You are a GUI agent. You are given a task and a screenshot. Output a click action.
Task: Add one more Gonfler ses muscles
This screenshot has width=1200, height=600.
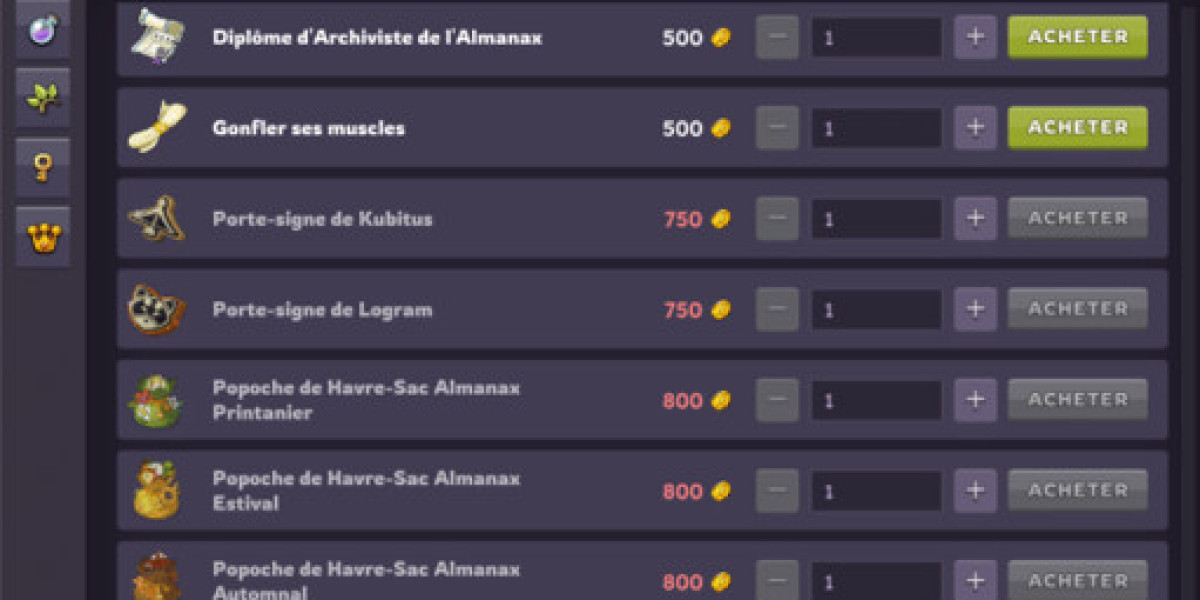coord(976,128)
